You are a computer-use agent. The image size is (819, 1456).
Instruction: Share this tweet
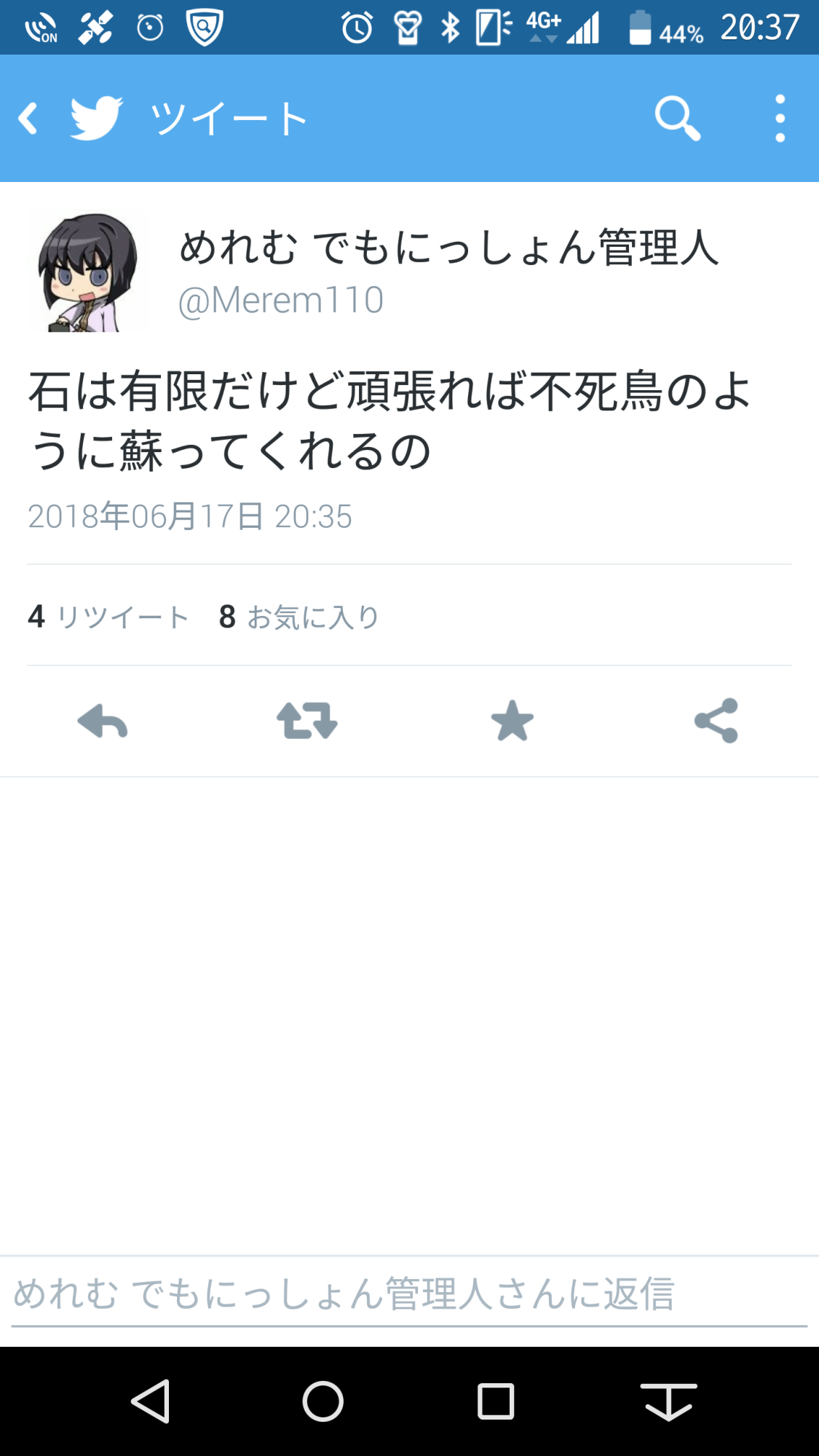716,721
